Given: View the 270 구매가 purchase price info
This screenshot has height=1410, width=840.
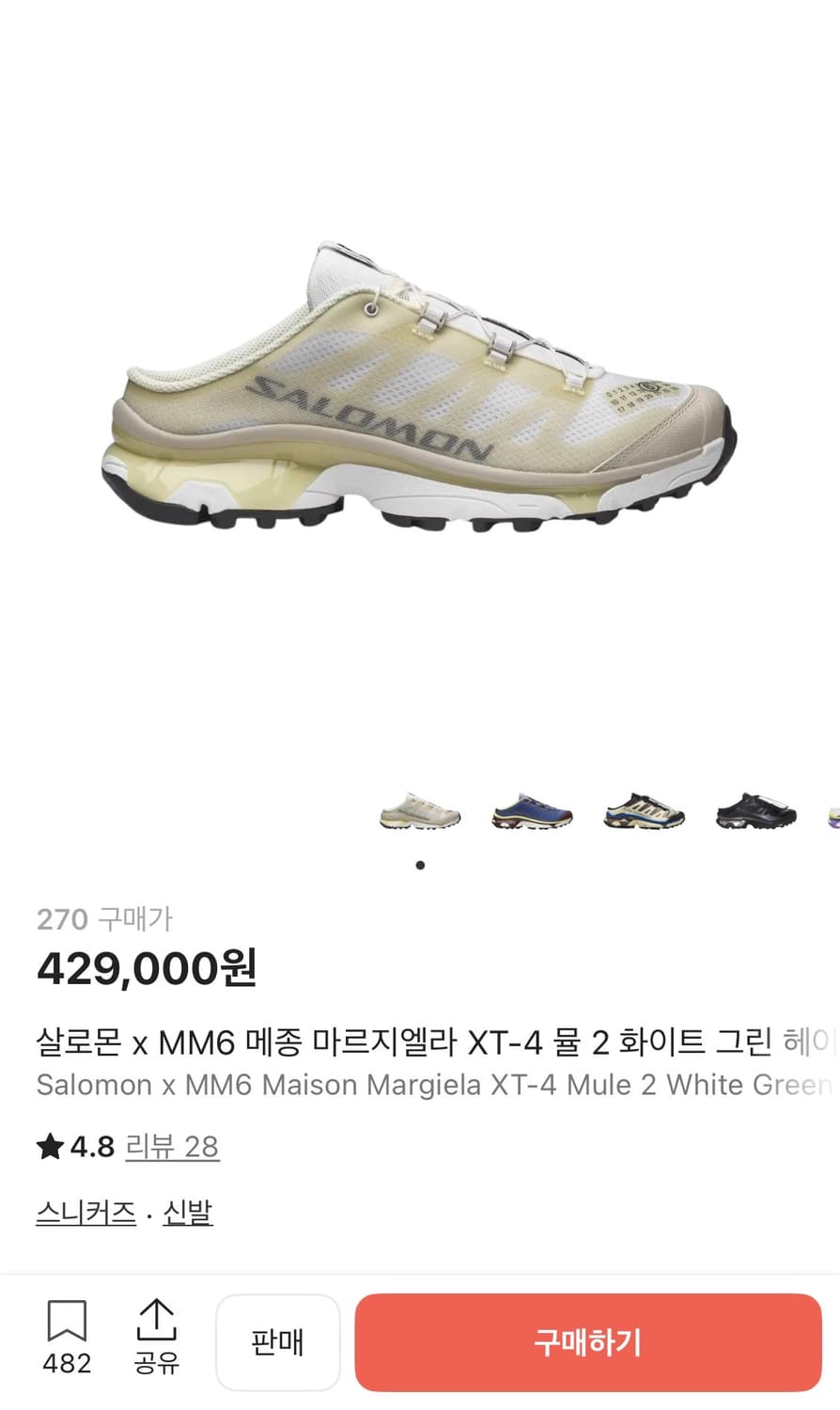Looking at the screenshot, I should 104,918.
